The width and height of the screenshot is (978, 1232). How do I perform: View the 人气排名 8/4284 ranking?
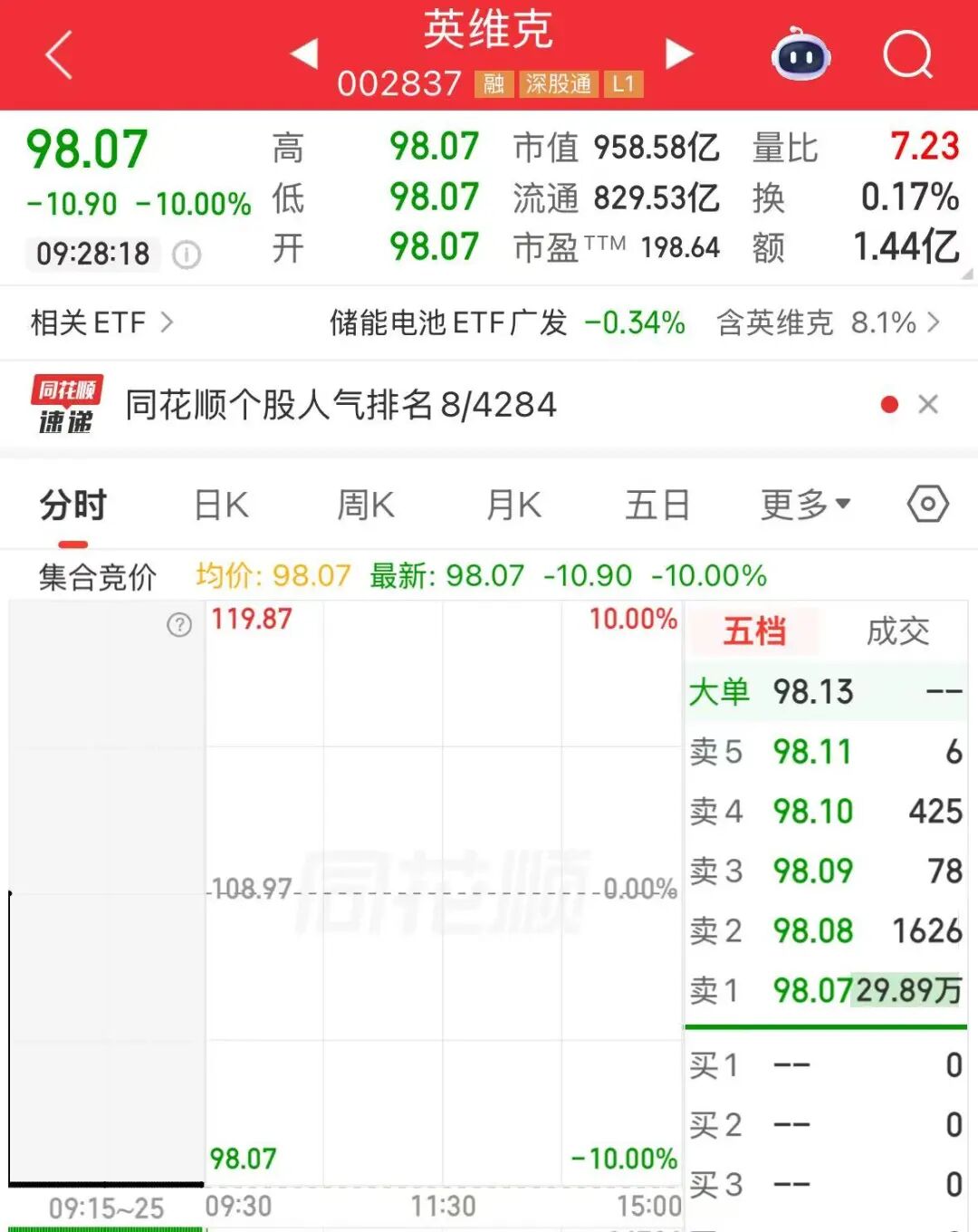[x=344, y=405]
